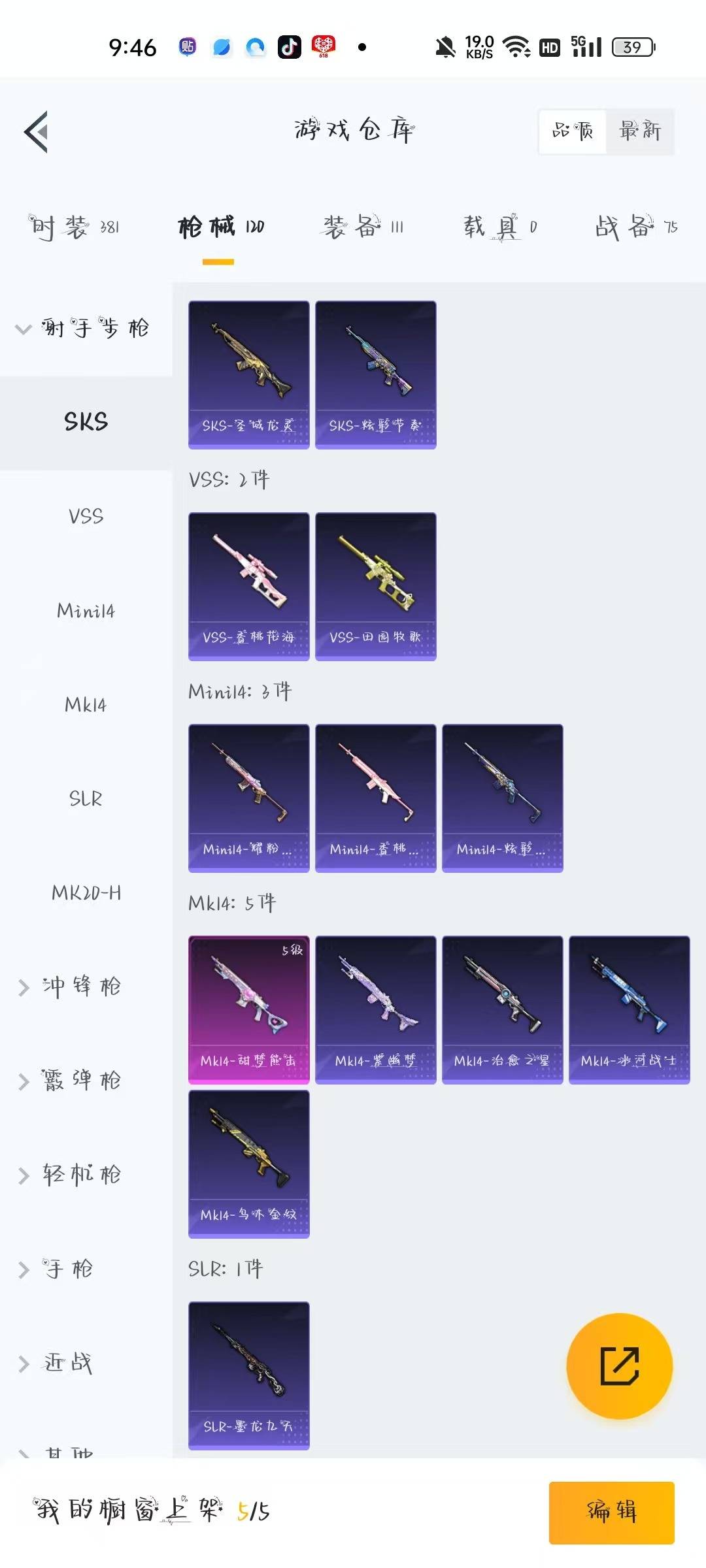
Task: Tap the 编辑 button
Action: [611, 1512]
